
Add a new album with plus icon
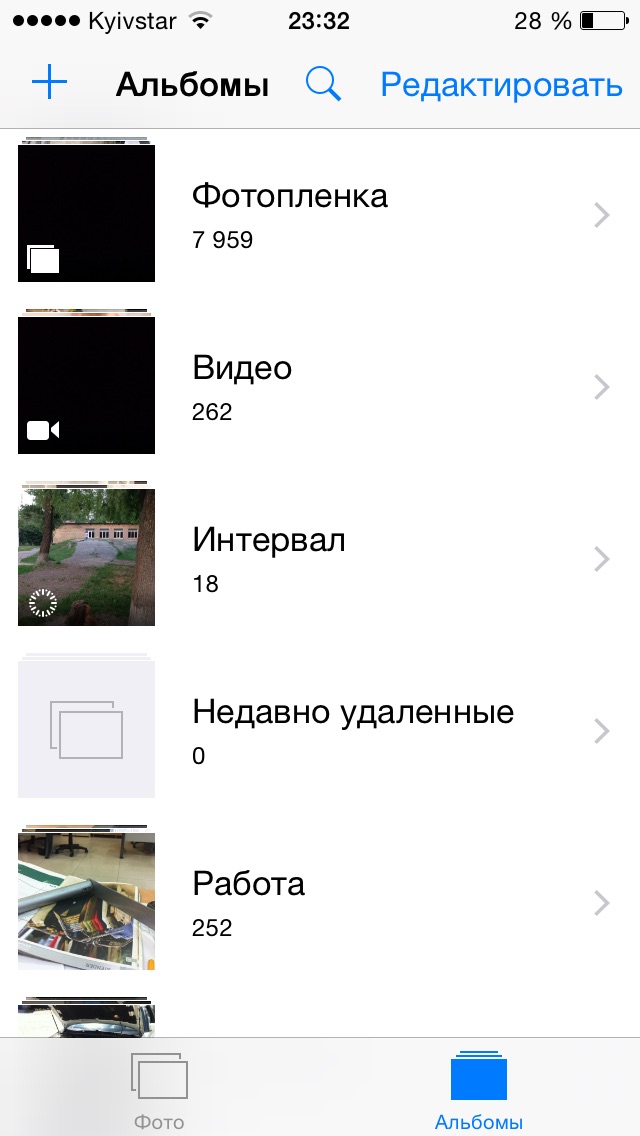49,83
